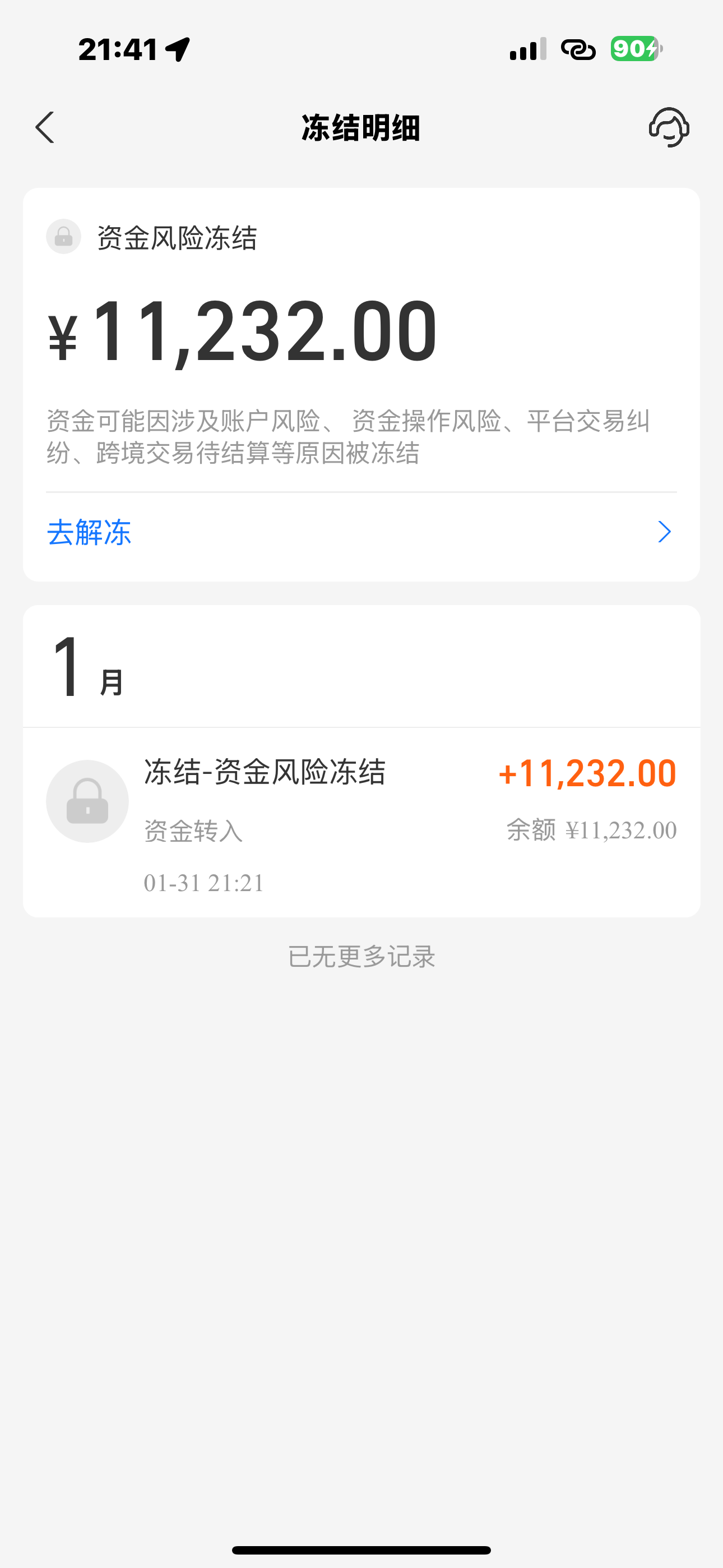This screenshot has width=723, height=1568.
Task: Open the 冻结-资金风险冻结 record
Action: click(361, 822)
